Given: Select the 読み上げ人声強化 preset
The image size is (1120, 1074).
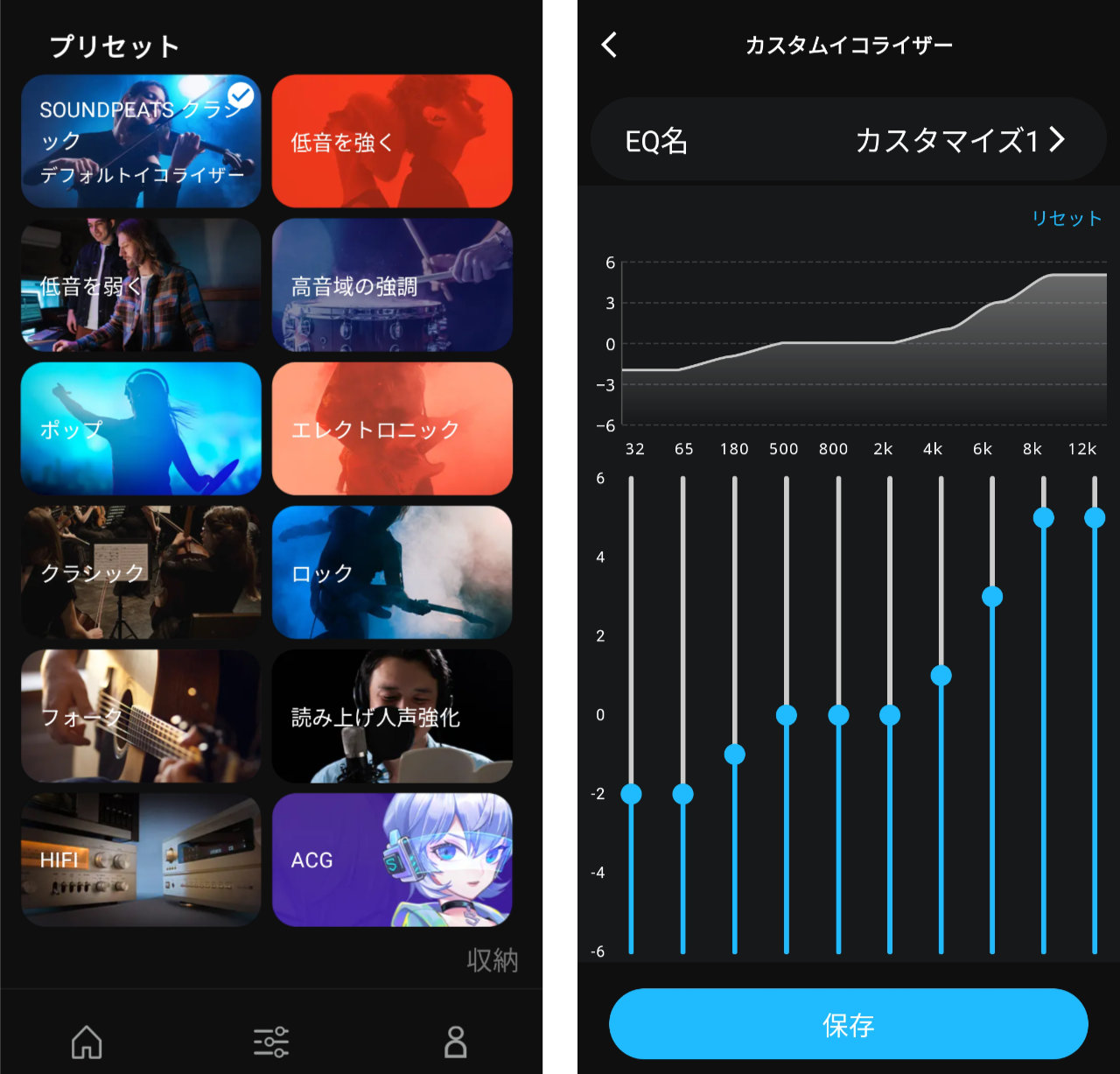Looking at the screenshot, I should click(392, 716).
